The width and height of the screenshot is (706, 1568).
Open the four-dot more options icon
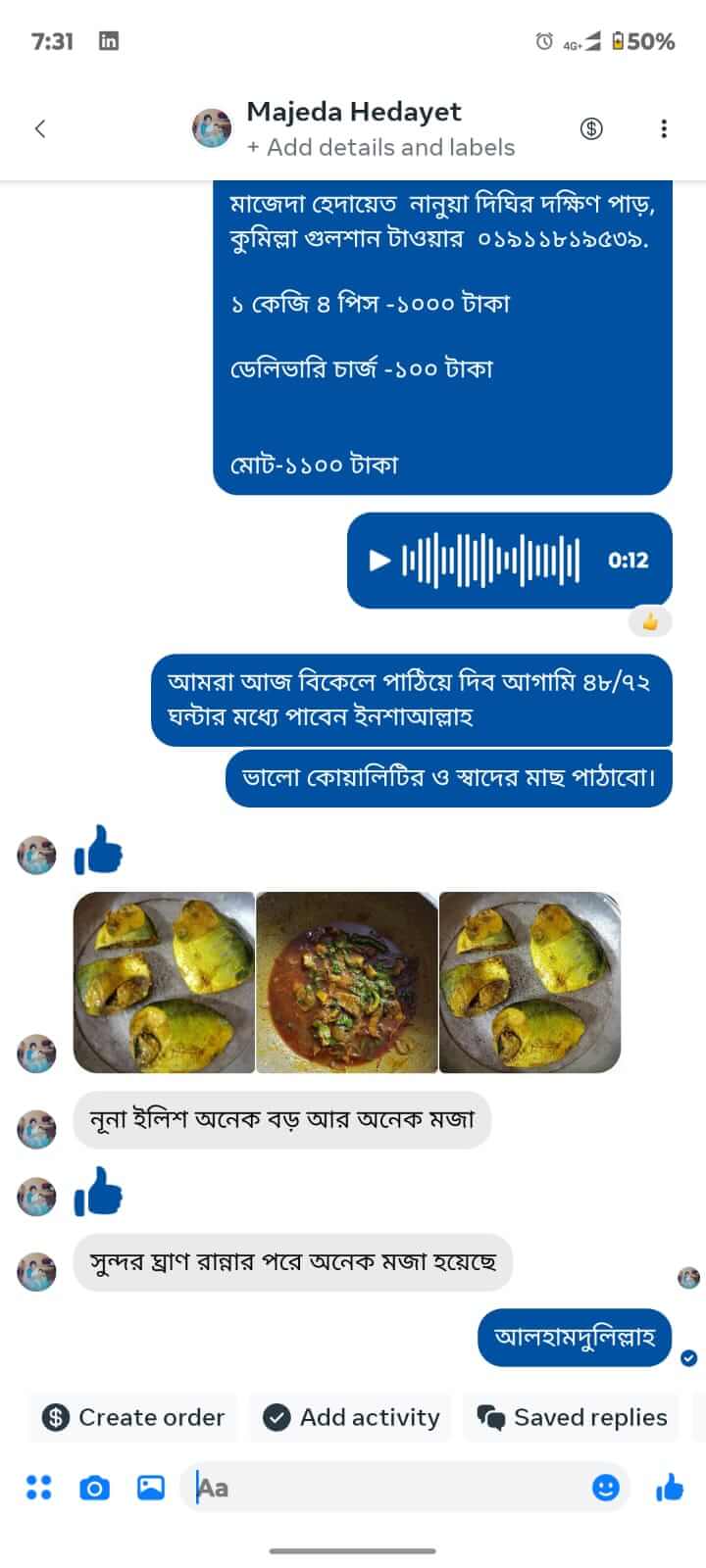38,1488
